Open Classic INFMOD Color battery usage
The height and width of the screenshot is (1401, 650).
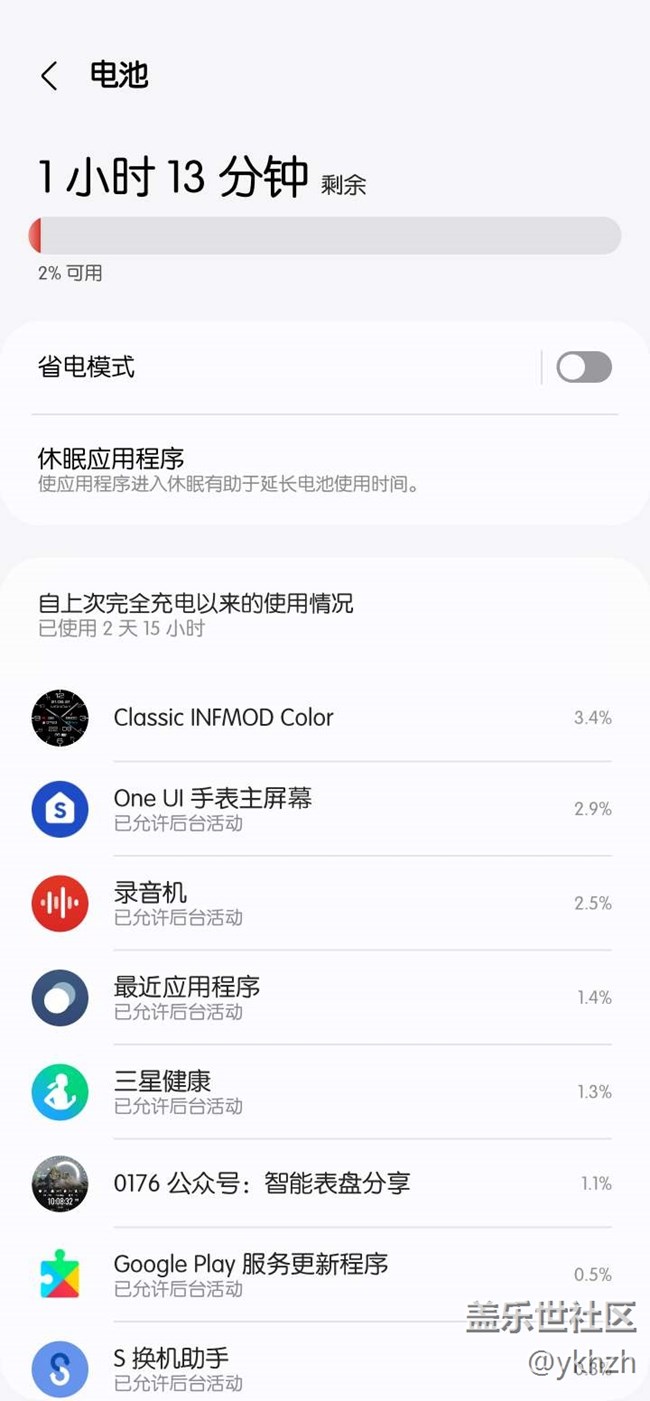[325, 717]
